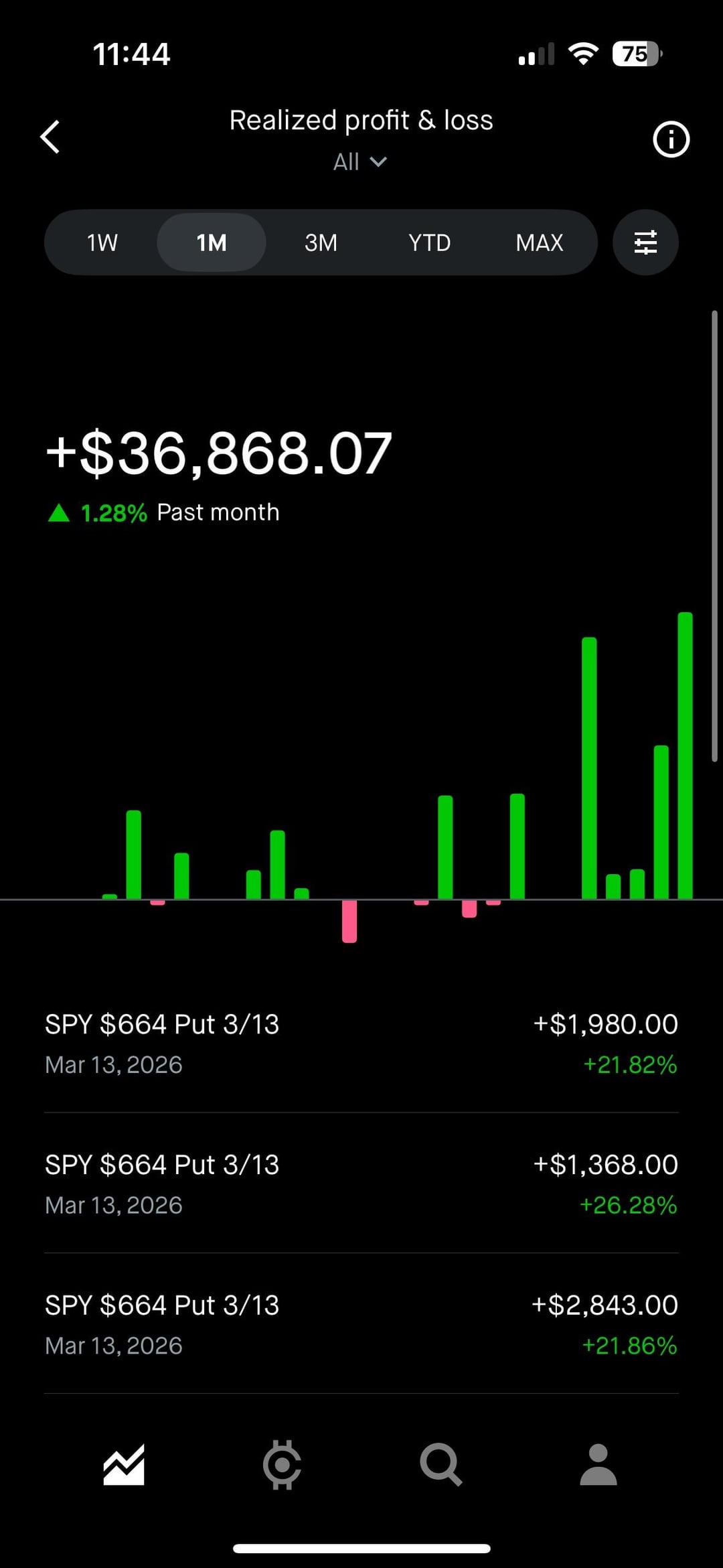Screen dimensions: 723x1568
Task: Select the 1M time range
Action: coord(212,242)
